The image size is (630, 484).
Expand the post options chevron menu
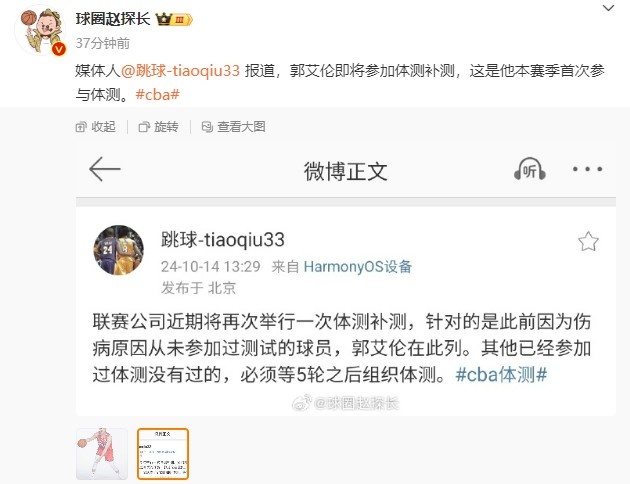pos(610,10)
